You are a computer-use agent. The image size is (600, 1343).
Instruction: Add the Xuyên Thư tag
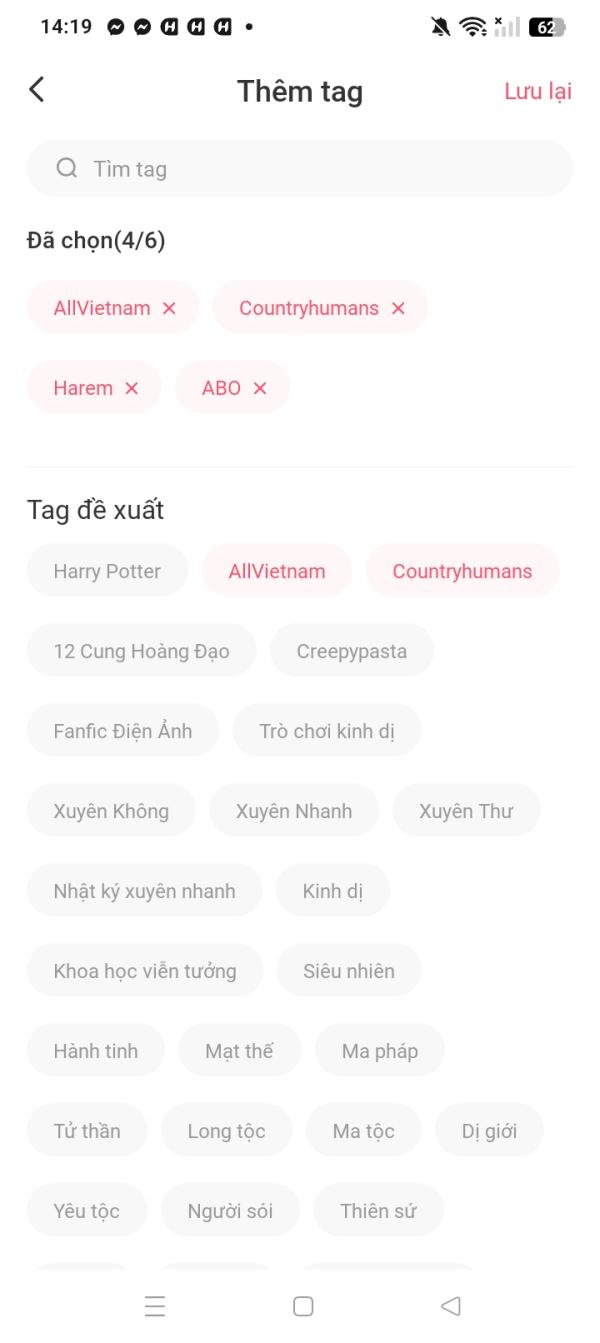[x=466, y=811]
